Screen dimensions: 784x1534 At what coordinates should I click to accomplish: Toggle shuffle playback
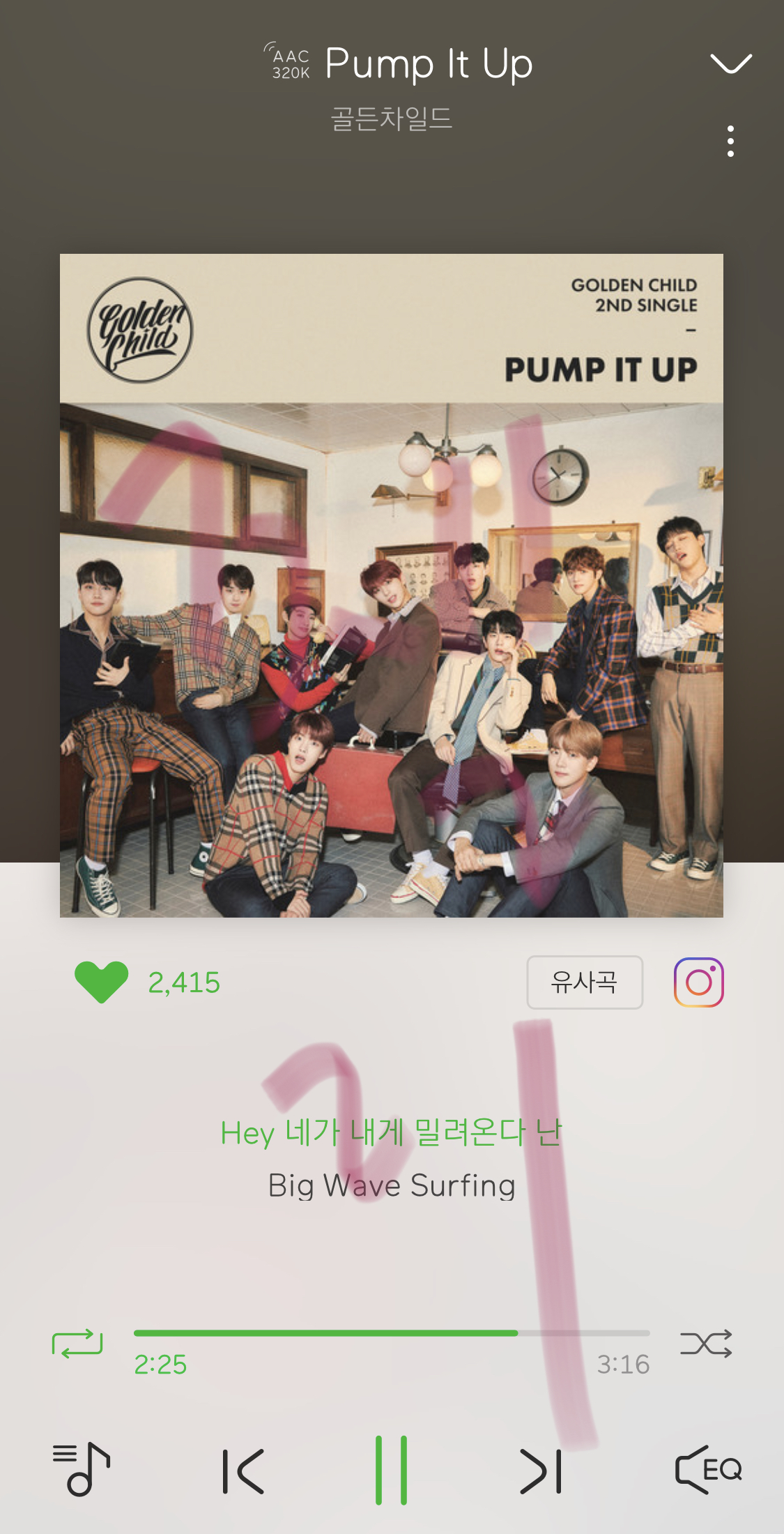[x=706, y=1343]
